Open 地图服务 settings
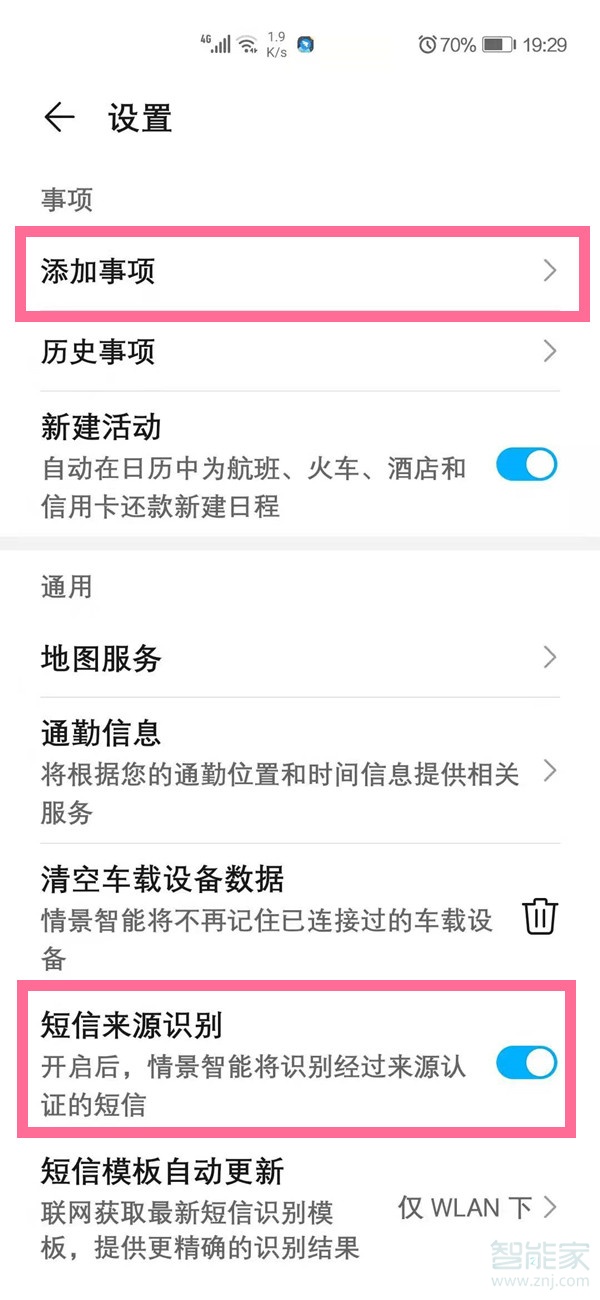The image size is (600, 1300). click(x=300, y=658)
